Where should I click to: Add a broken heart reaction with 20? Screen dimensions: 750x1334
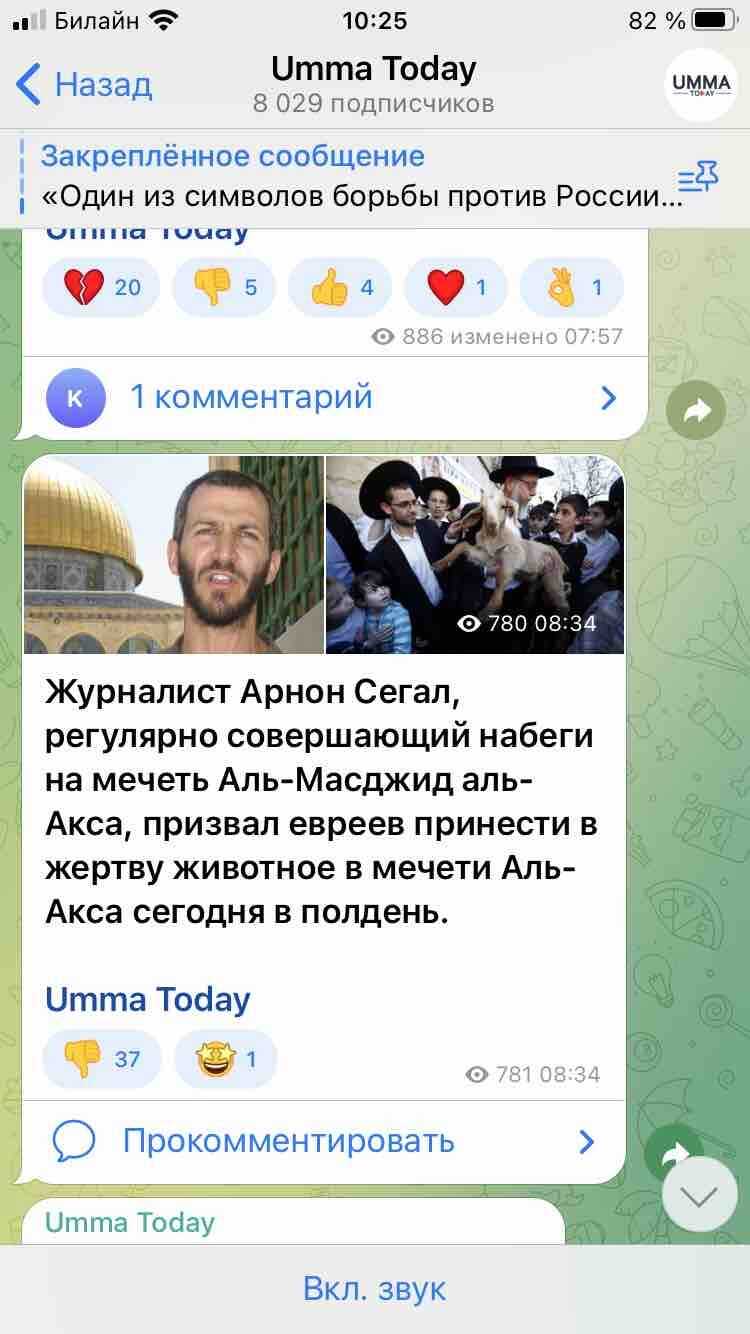(x=103, y=288)
